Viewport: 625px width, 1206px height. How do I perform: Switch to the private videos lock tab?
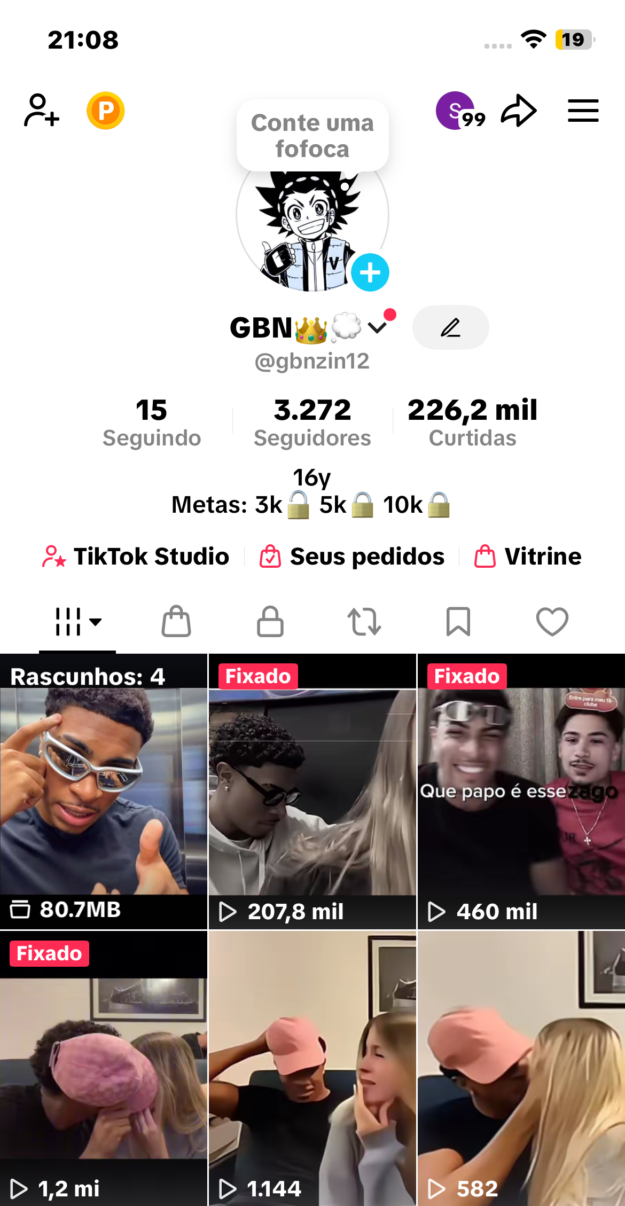click(270, 622)
